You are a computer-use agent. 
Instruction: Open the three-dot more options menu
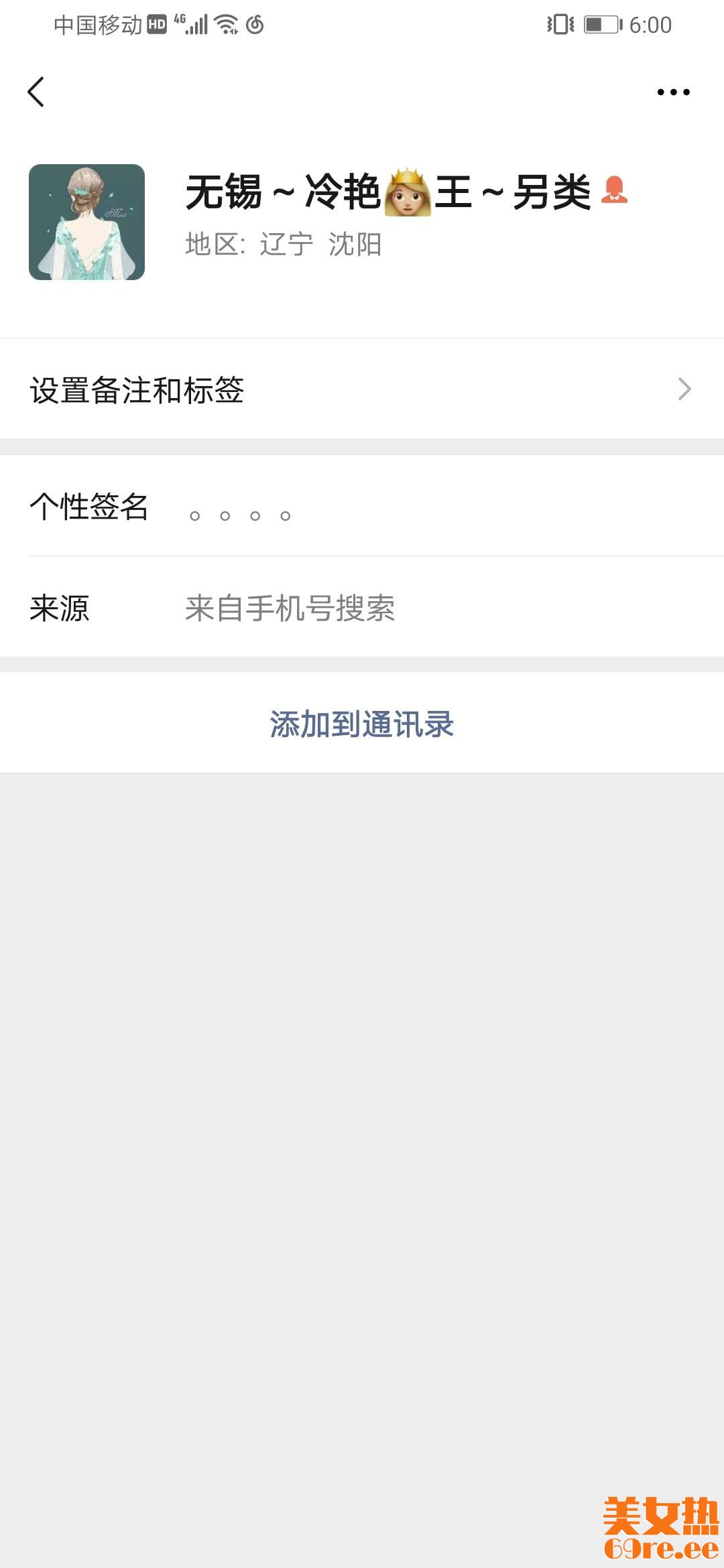(673, 92)
